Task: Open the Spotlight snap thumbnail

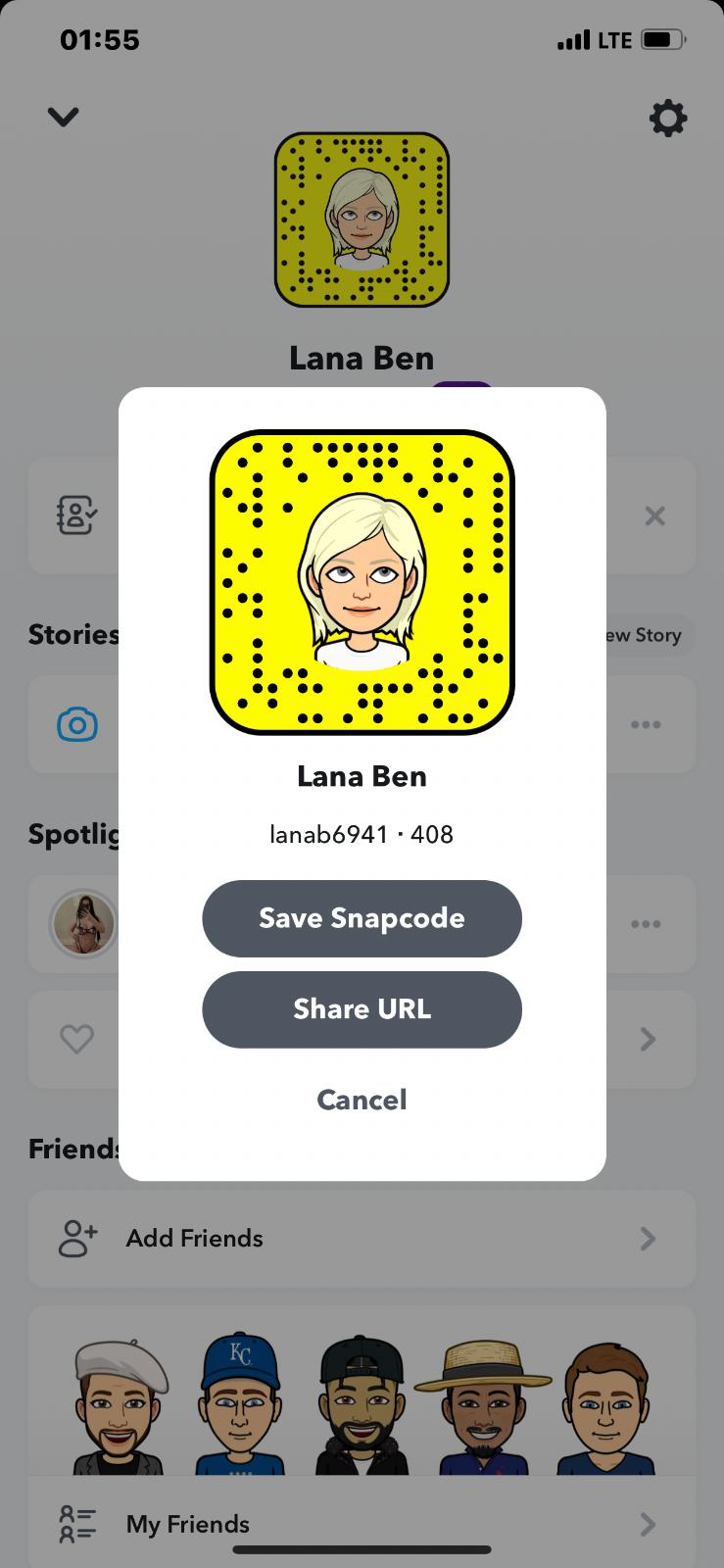Action: [x=84, y=924]
